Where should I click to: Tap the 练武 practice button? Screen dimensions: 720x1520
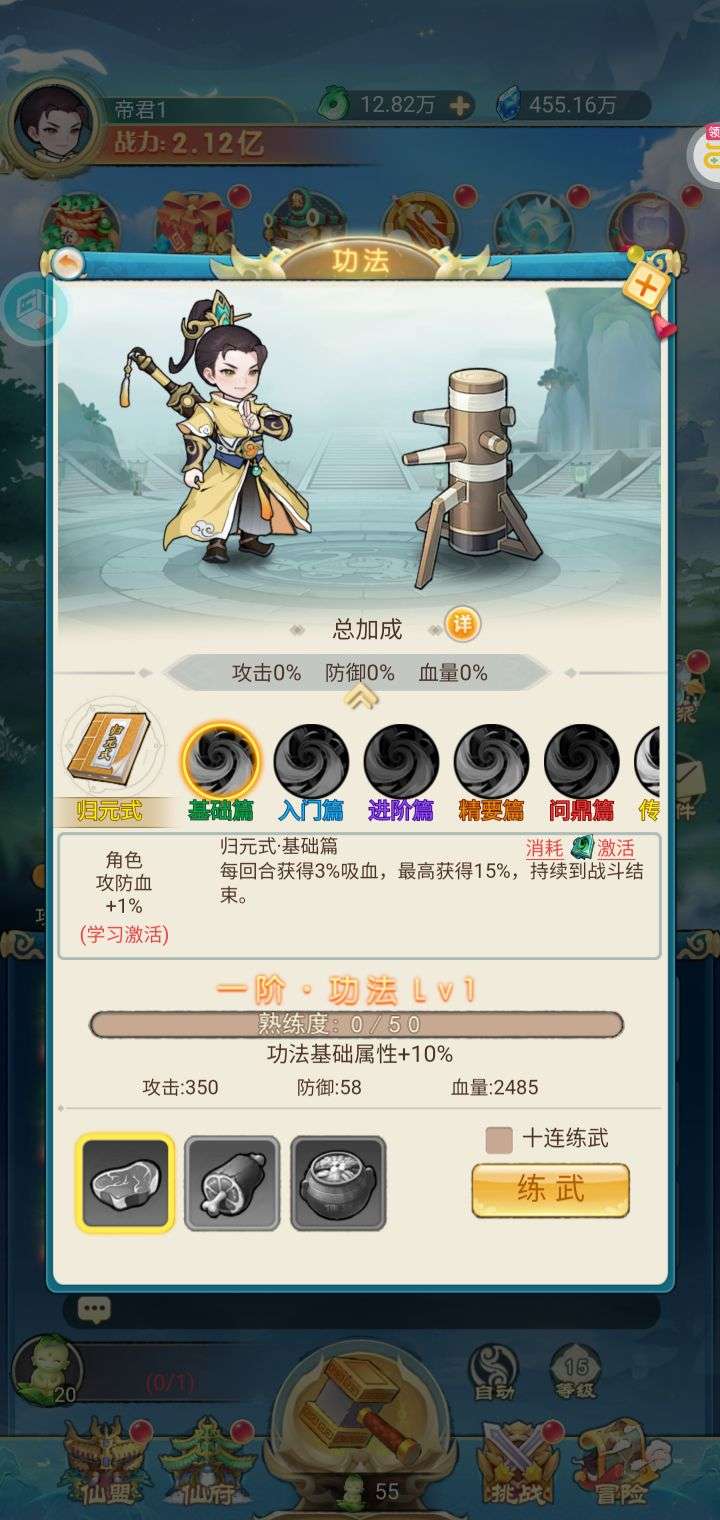(550, 1190)
